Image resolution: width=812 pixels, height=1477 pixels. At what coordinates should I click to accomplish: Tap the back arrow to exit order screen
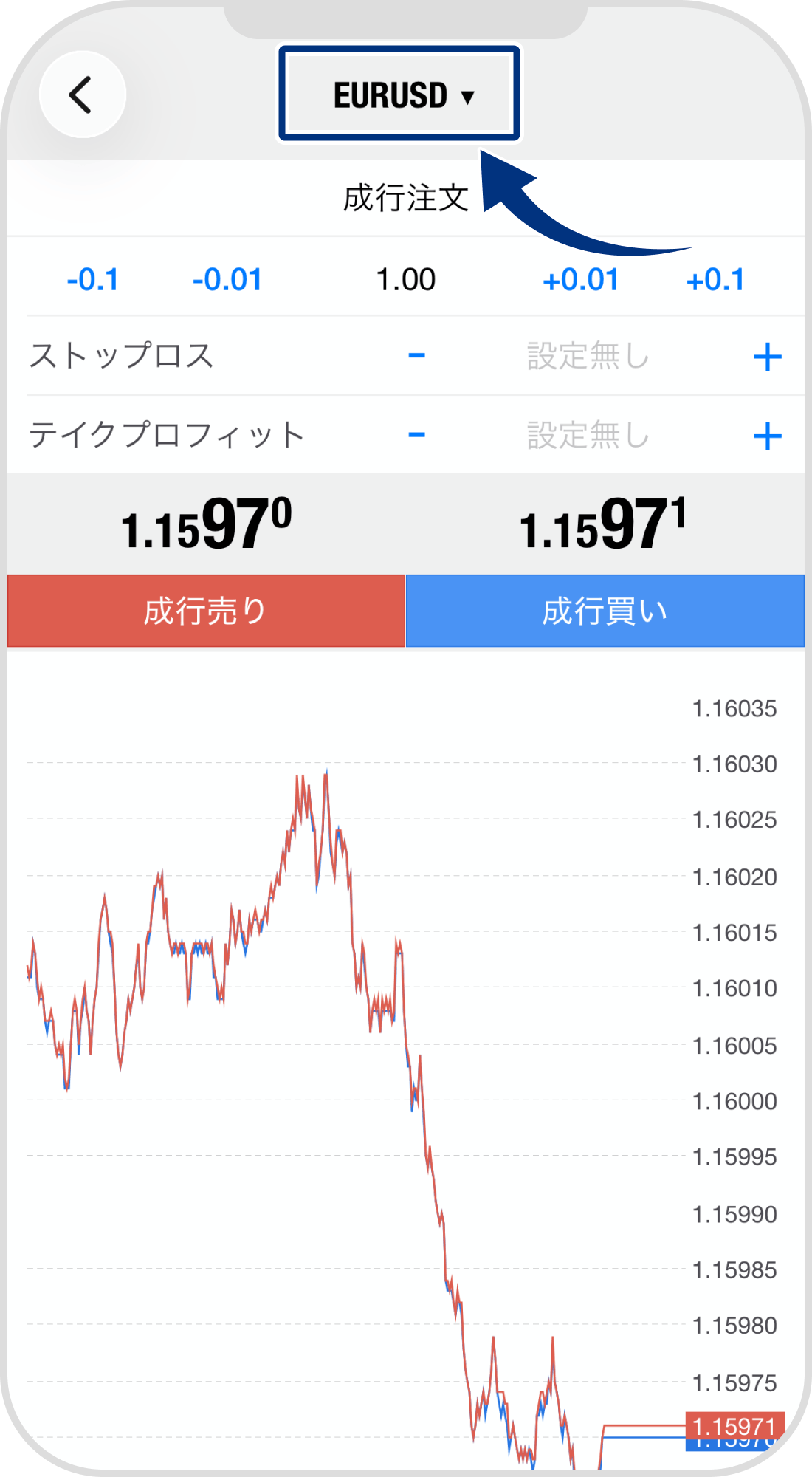[83, 95]
